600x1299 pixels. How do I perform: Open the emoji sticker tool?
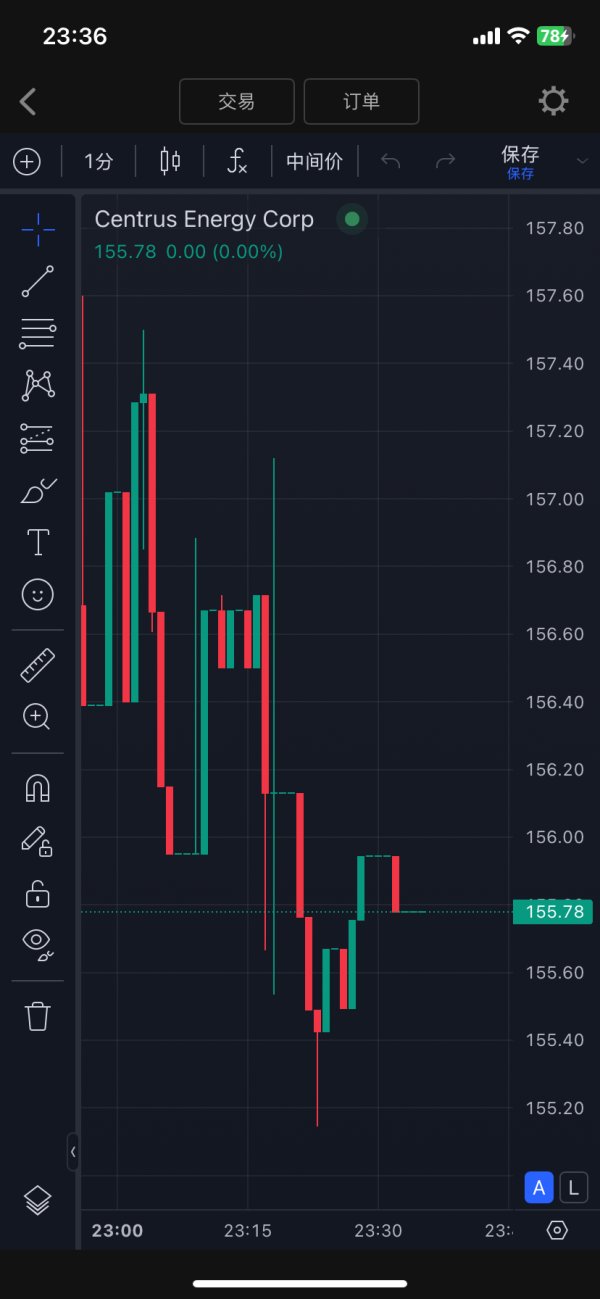point(38,595)
